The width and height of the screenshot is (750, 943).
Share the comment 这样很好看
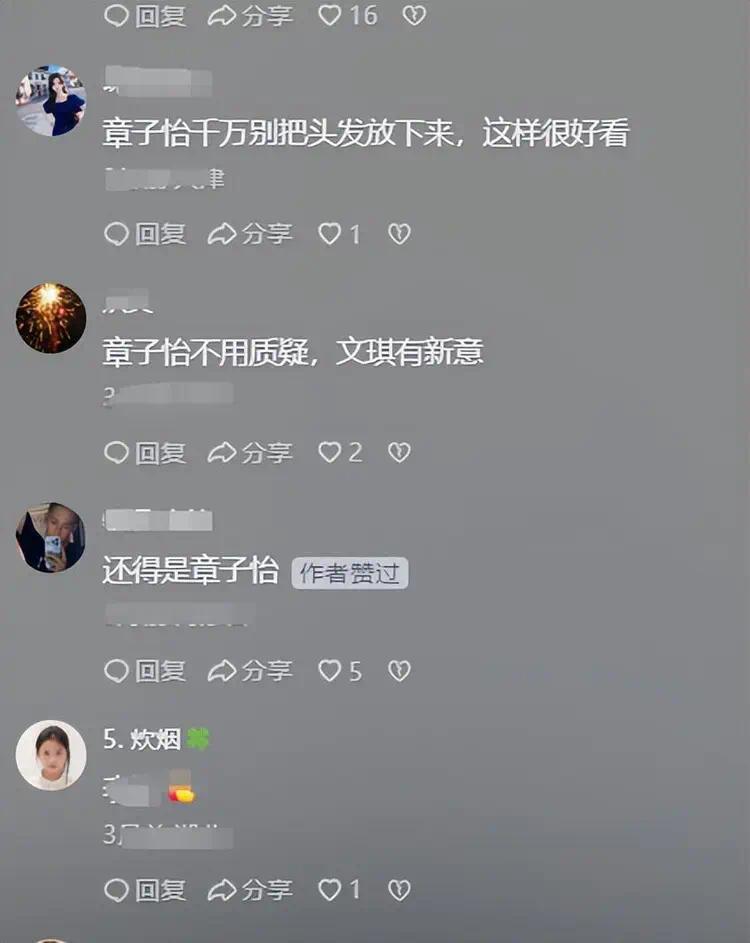pyautogui.click(x=250, y=234)
